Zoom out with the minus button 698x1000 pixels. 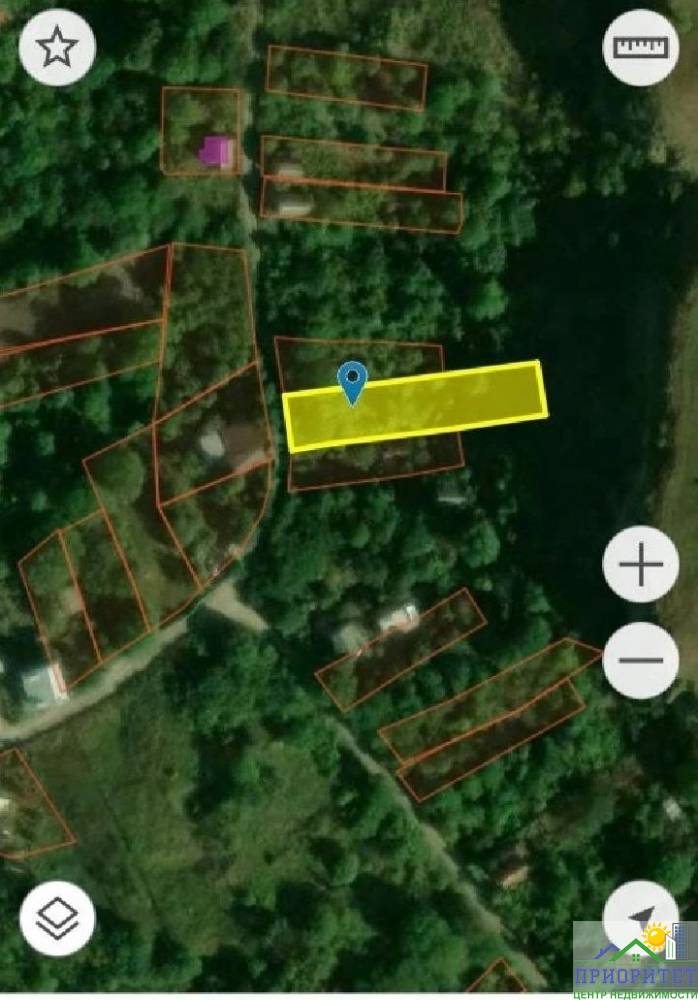pyautogui.click(x=641, y=660)
